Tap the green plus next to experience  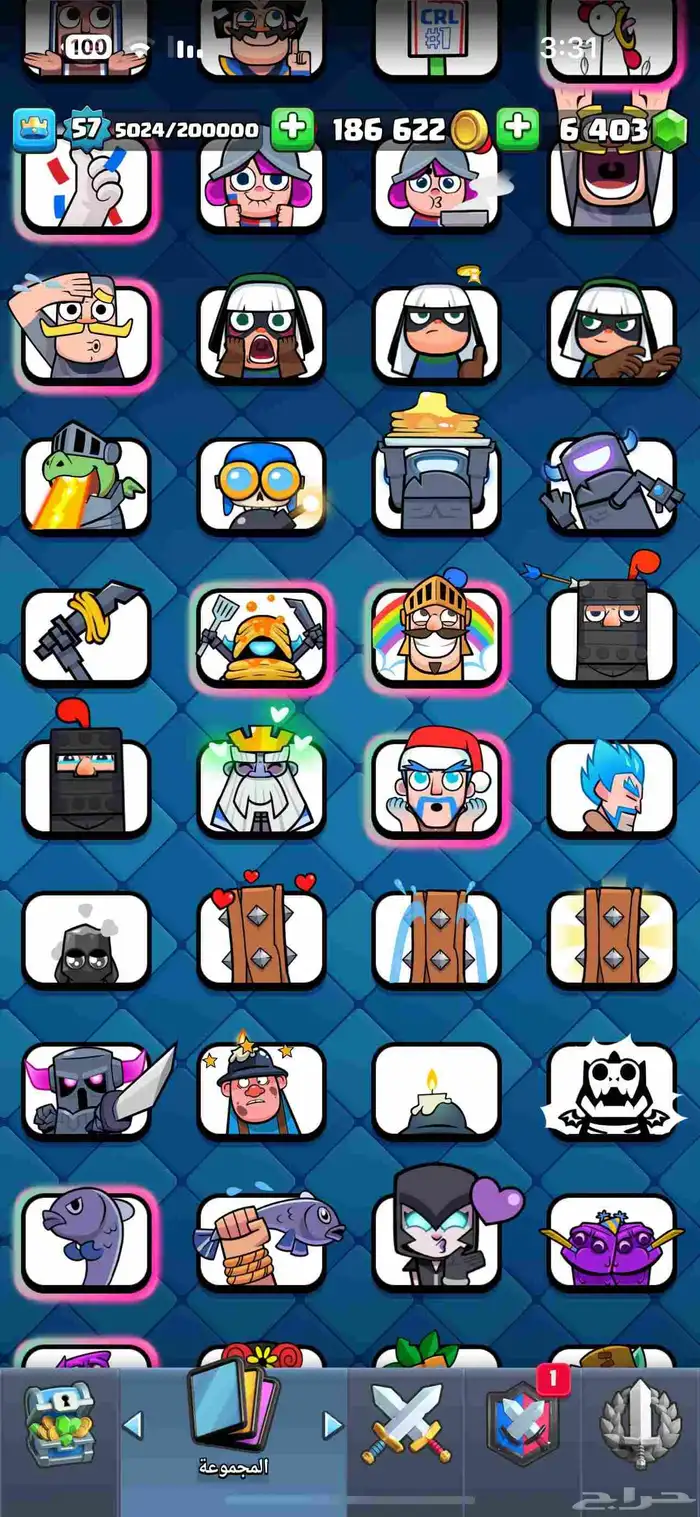click(292, 129)
